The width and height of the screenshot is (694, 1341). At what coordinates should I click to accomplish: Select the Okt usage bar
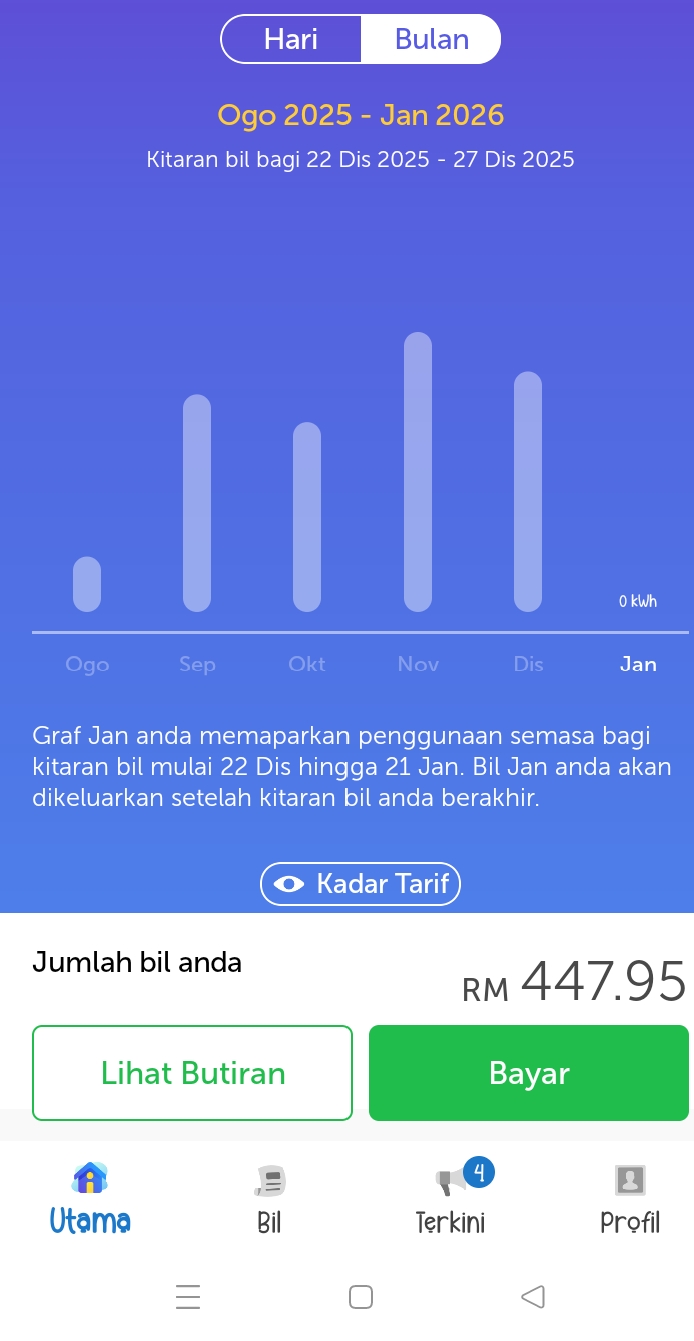click(307, 517)
